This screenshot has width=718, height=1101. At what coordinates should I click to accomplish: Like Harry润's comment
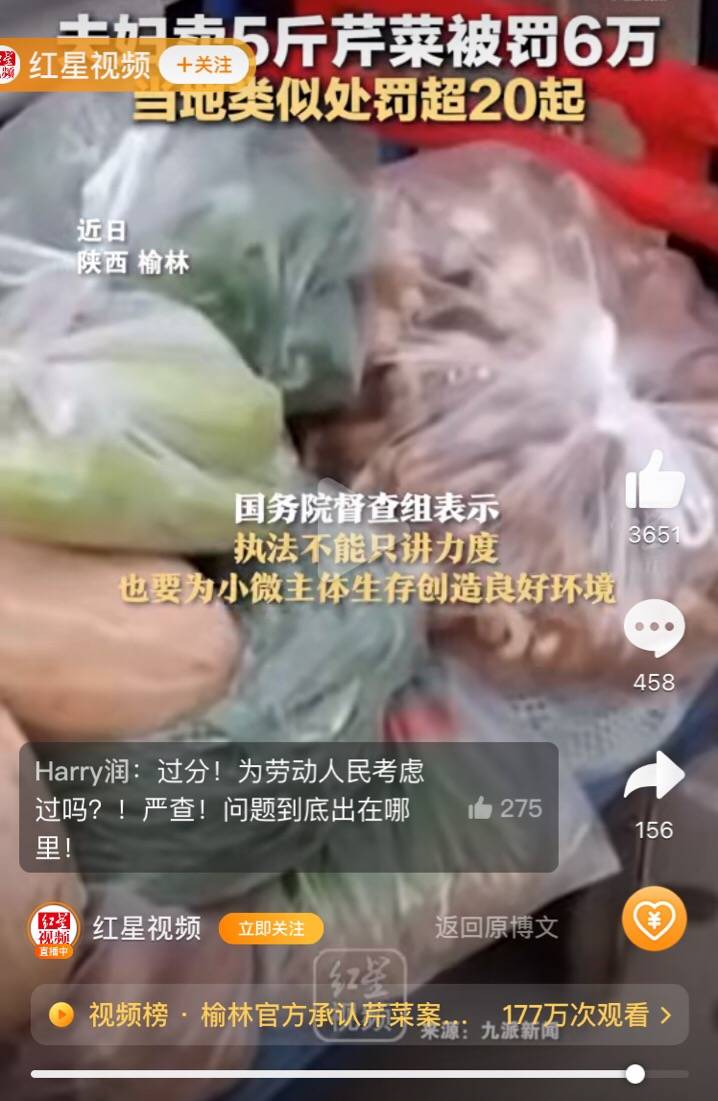[x=481, y=808]
